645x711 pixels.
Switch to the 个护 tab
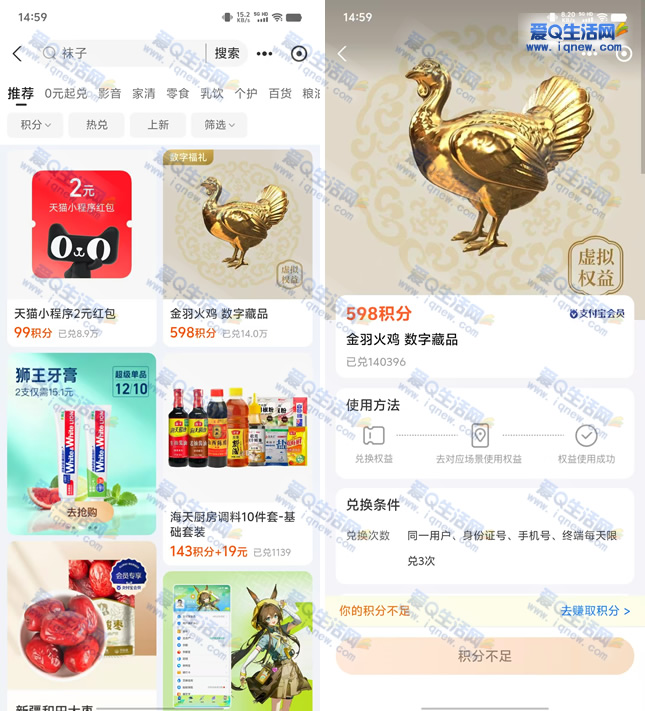pos(245,93)
